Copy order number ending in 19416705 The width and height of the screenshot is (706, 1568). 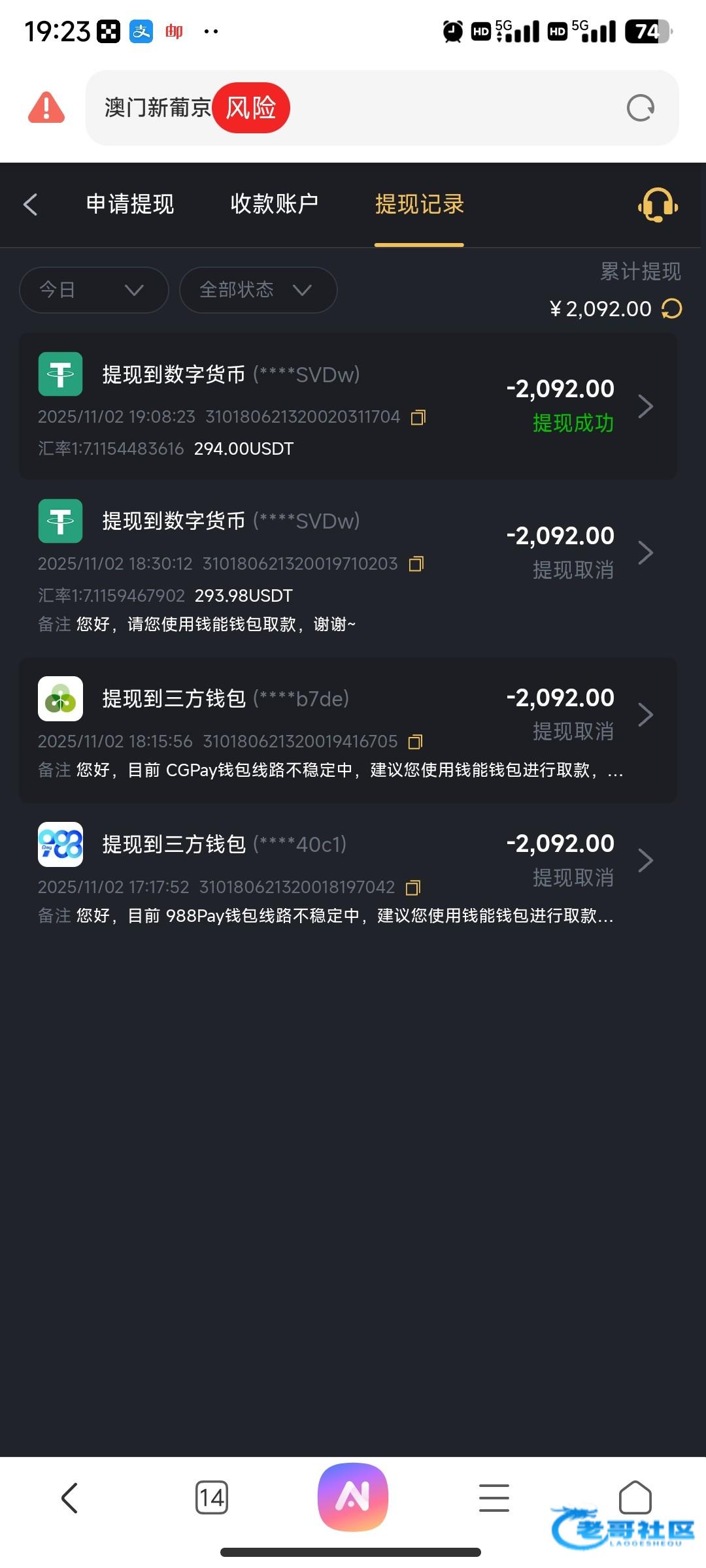click(x=416, y=742)
